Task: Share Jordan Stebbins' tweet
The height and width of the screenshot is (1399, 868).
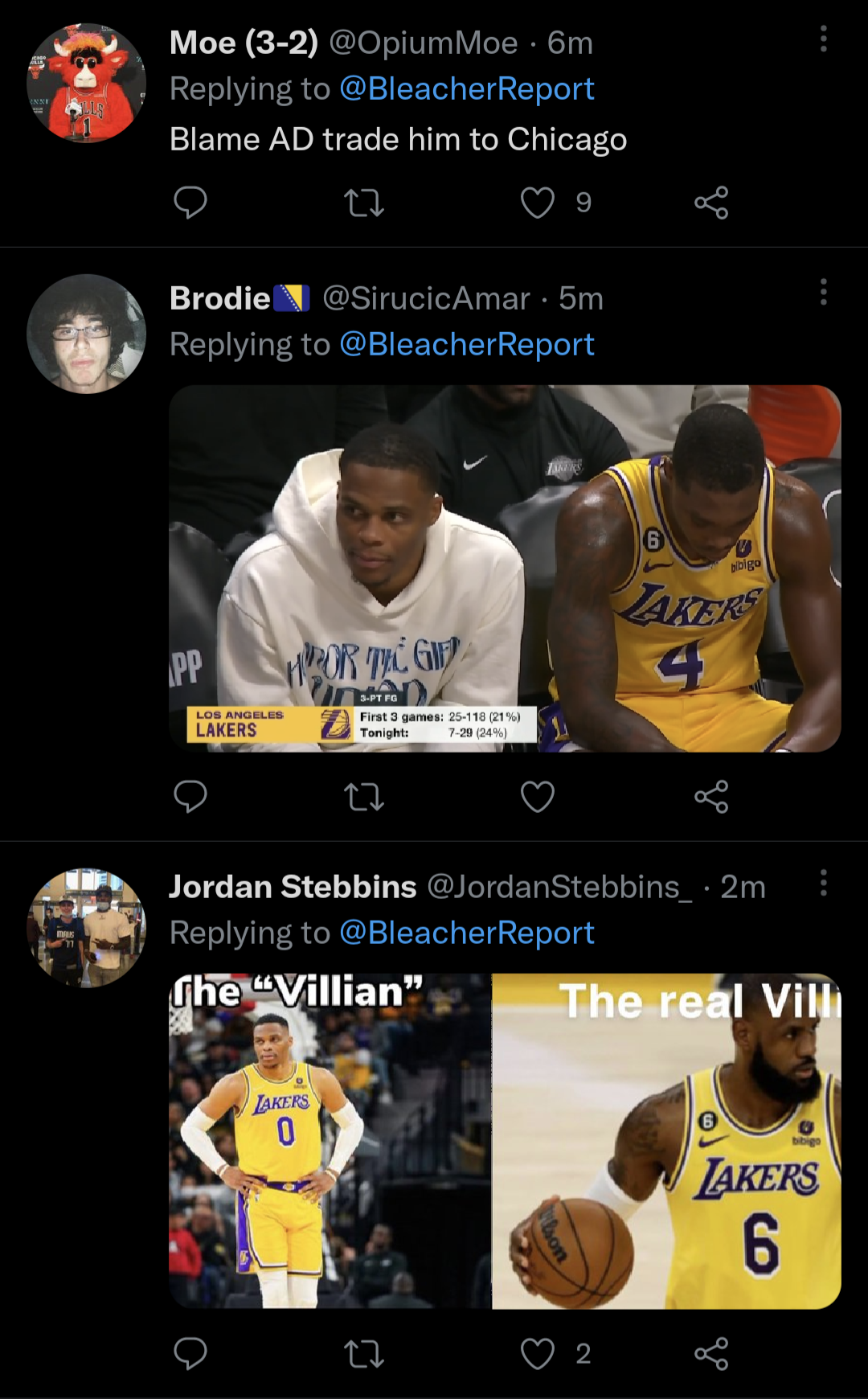Action: pyautogui.click(x=711, y=1354)
